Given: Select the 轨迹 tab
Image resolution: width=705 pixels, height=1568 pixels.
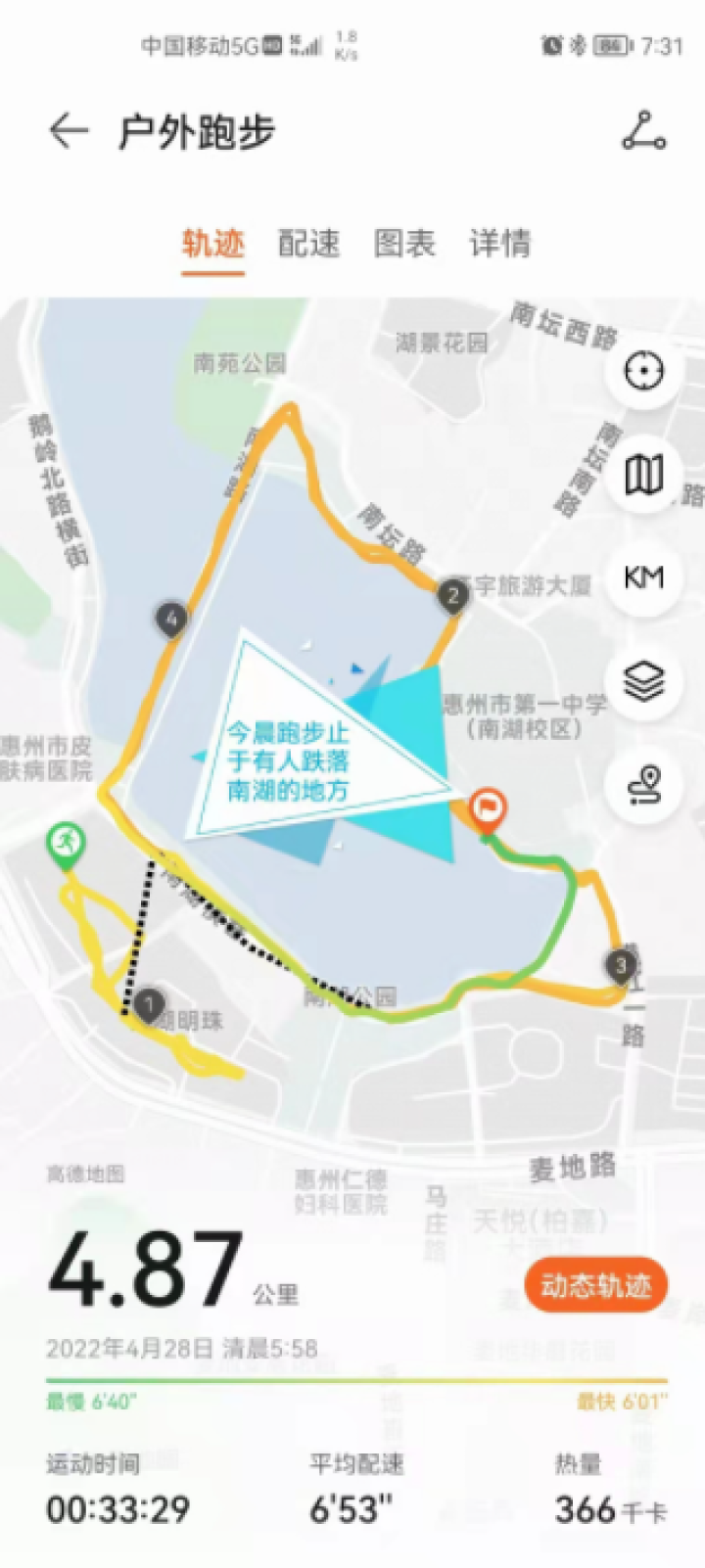Looking at the screenshot, I should click(x=212, y=244).
